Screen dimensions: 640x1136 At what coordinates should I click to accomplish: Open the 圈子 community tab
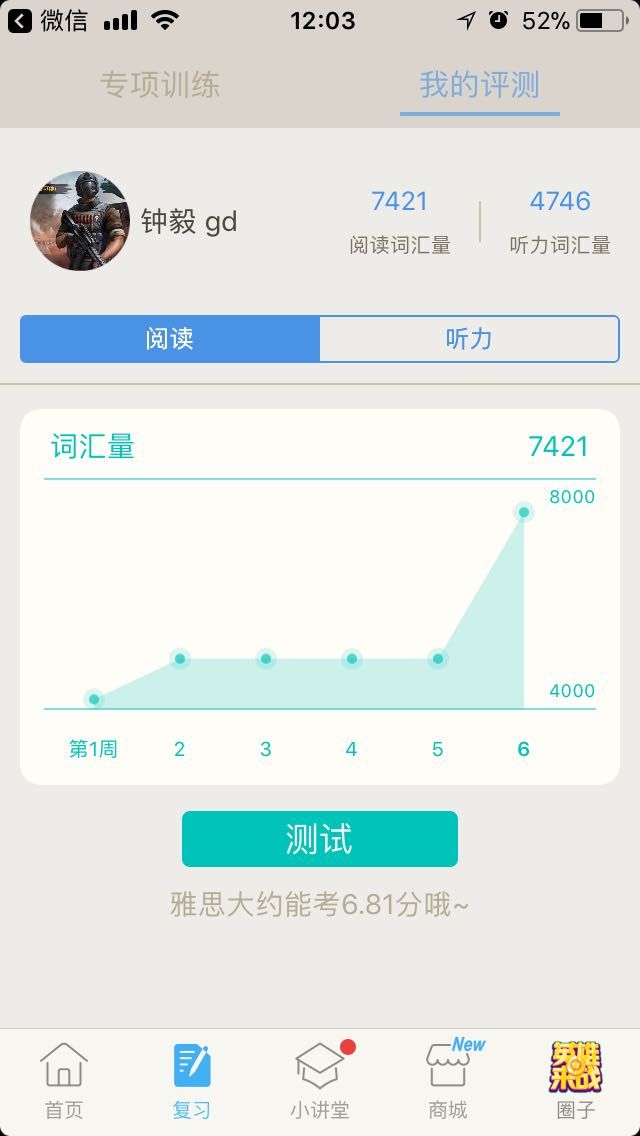pos(575,1081)
